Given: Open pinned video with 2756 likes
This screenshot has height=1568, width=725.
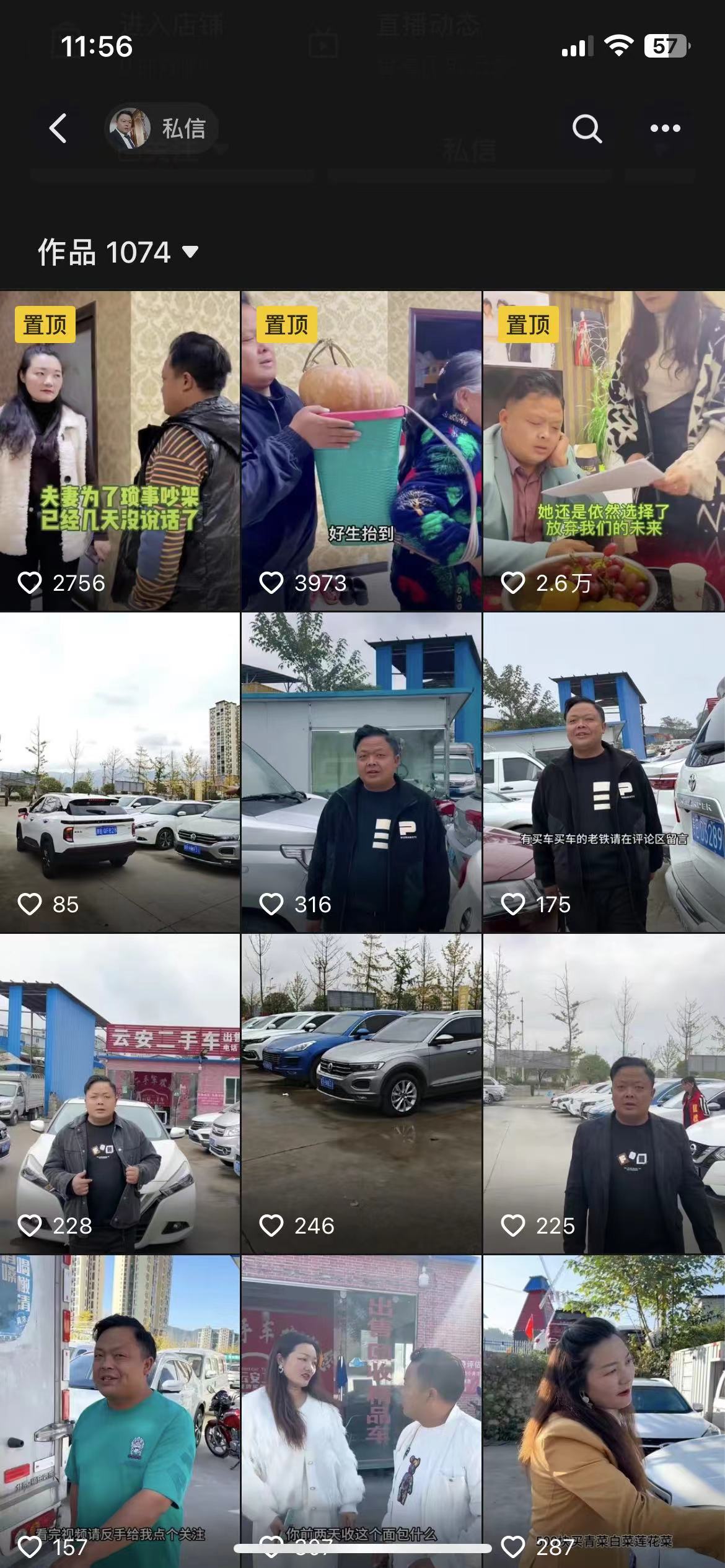Looking at the screenshot, I should (120, 451).
